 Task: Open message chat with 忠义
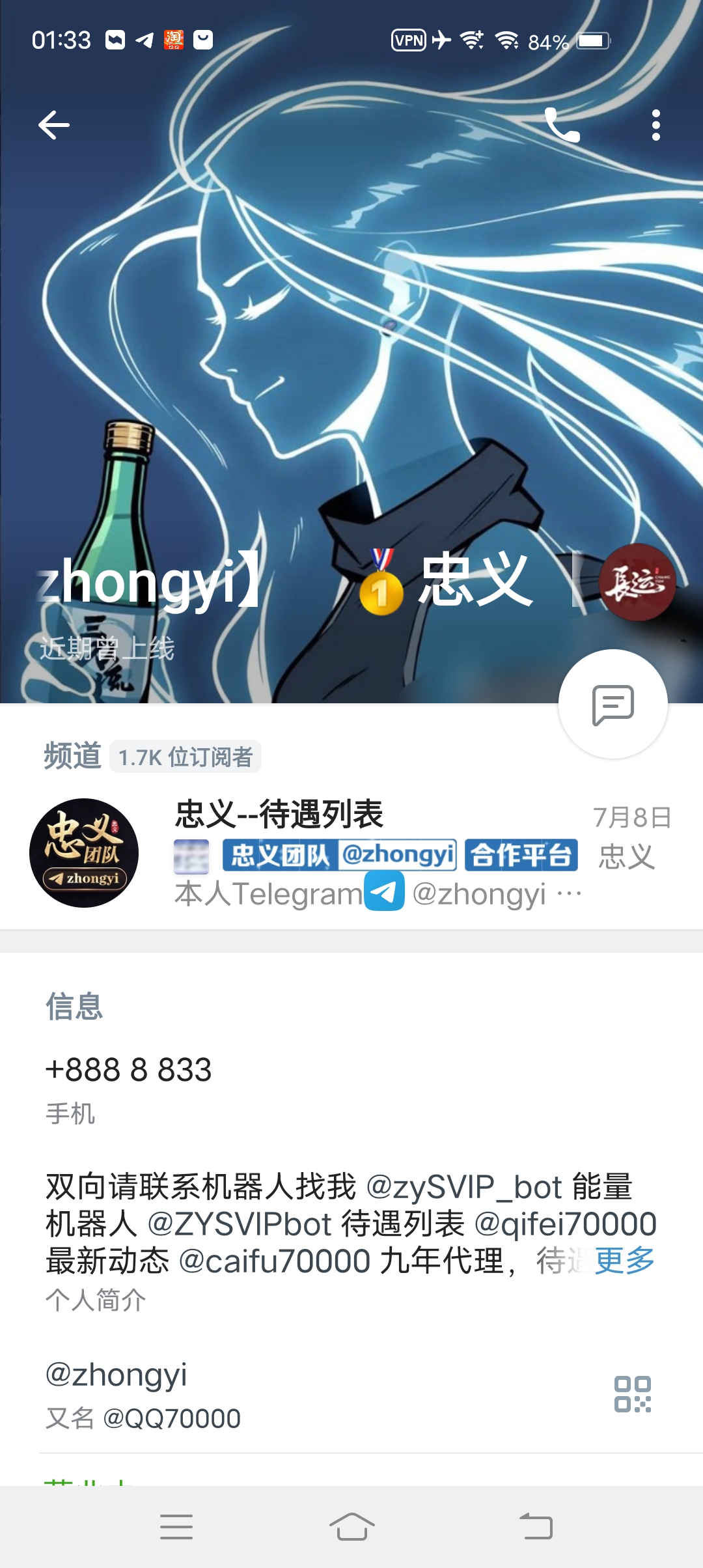pos(613,705)
